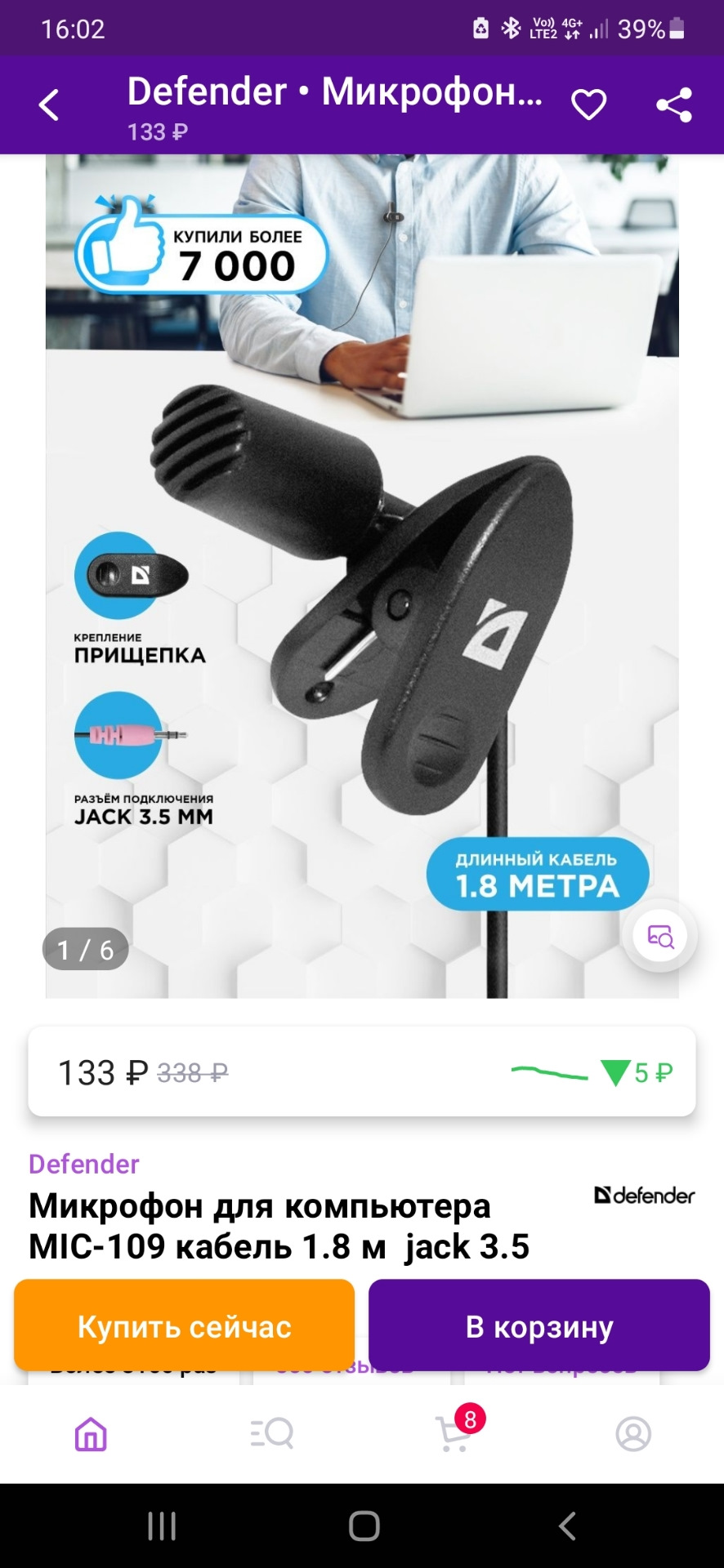The image size is (724, 1568).
Task: Tap the system back button
Action: click(567, 1526)
